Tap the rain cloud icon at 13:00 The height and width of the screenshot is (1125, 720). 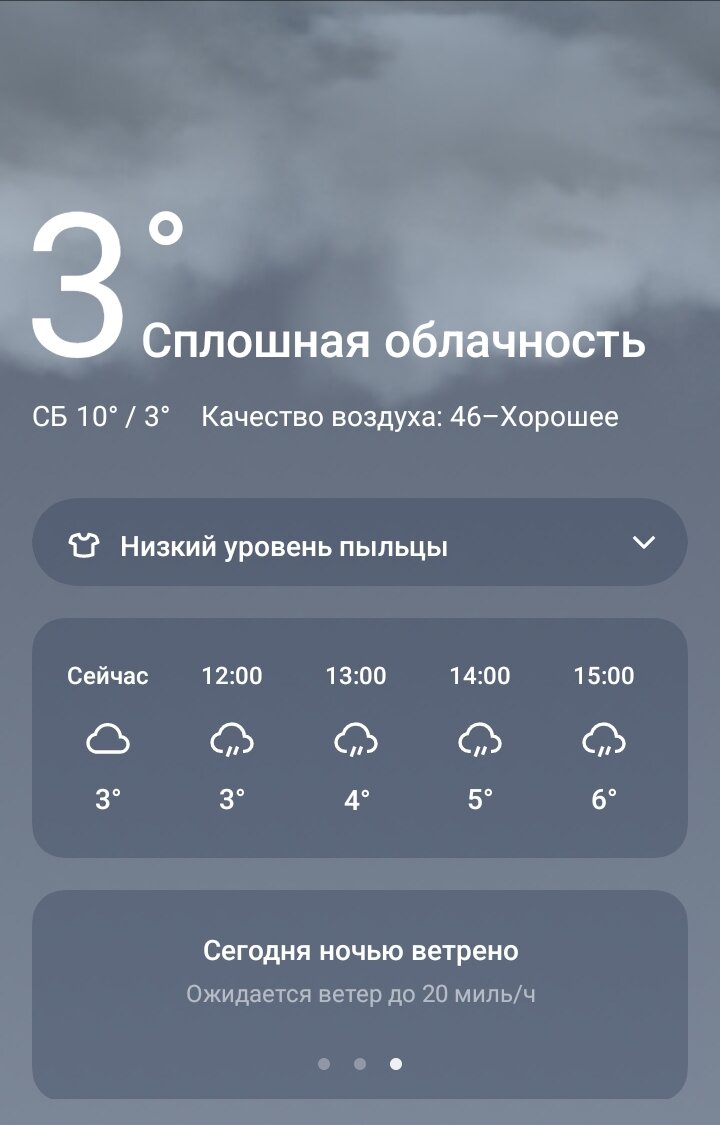coord(356,740)
